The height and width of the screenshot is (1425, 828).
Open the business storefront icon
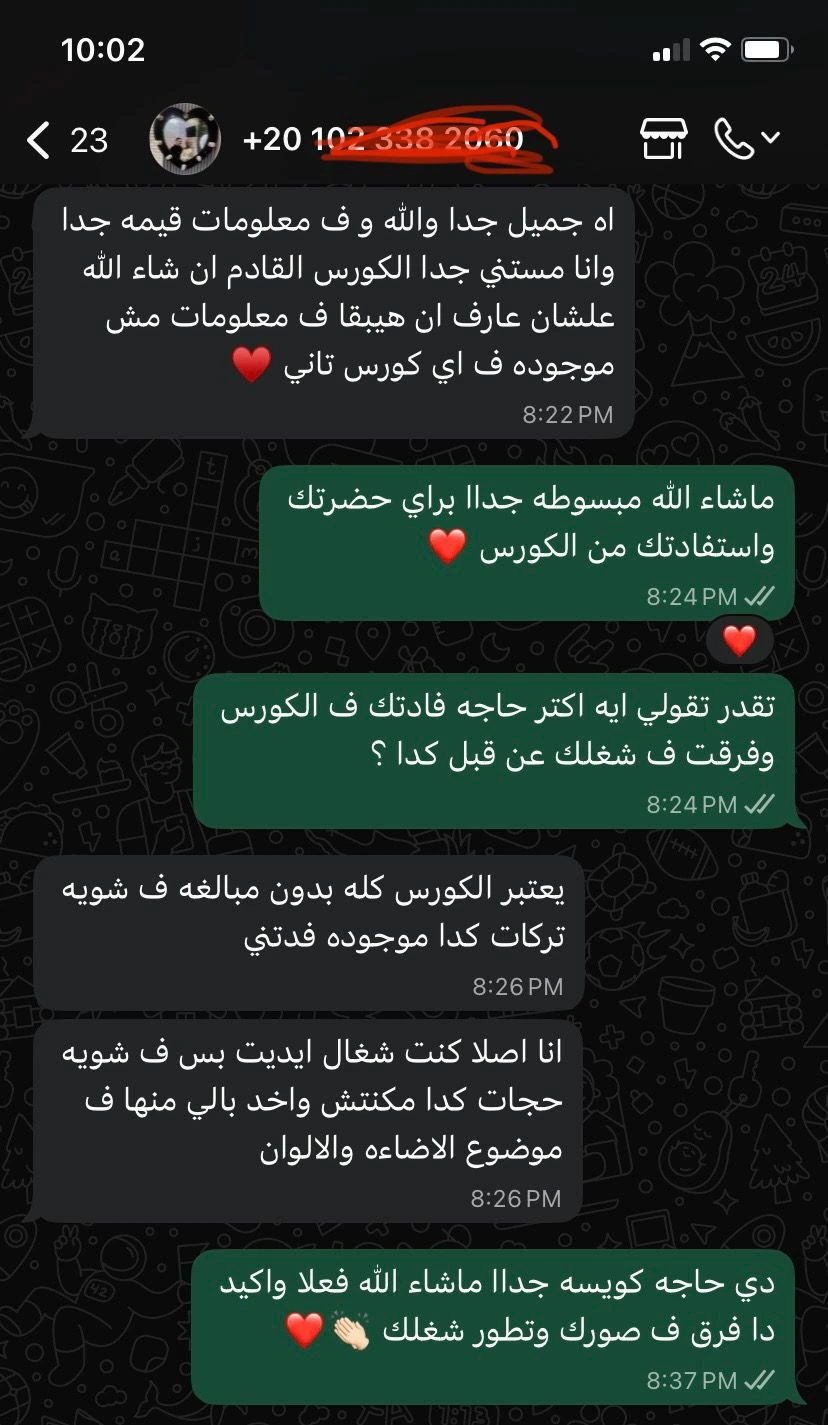point(664,139)
